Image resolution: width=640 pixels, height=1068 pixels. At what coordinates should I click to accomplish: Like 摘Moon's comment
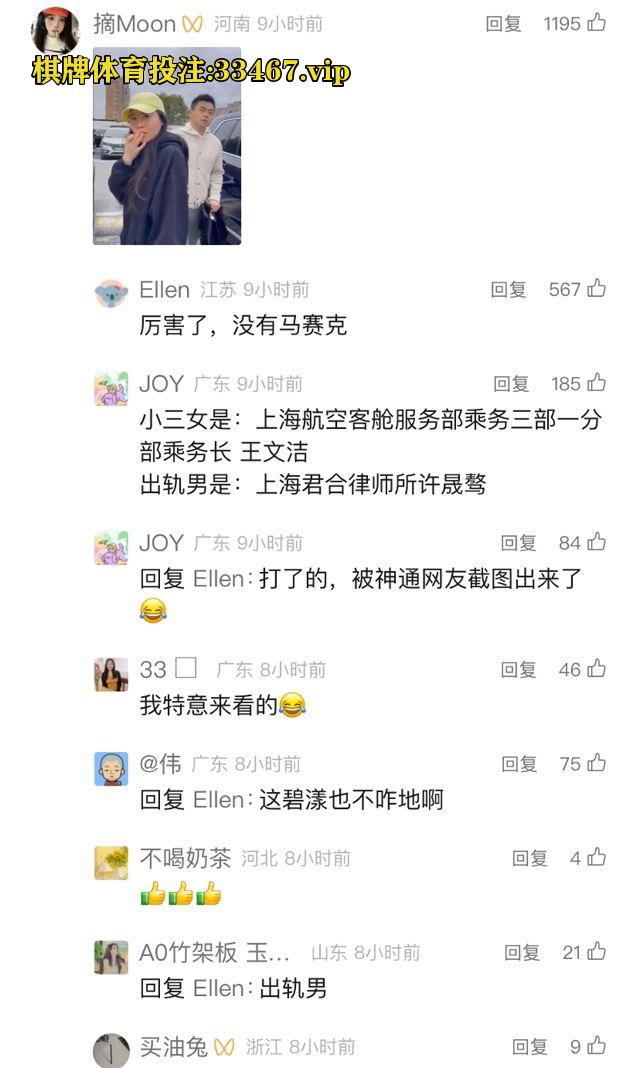tap(597, 22)
